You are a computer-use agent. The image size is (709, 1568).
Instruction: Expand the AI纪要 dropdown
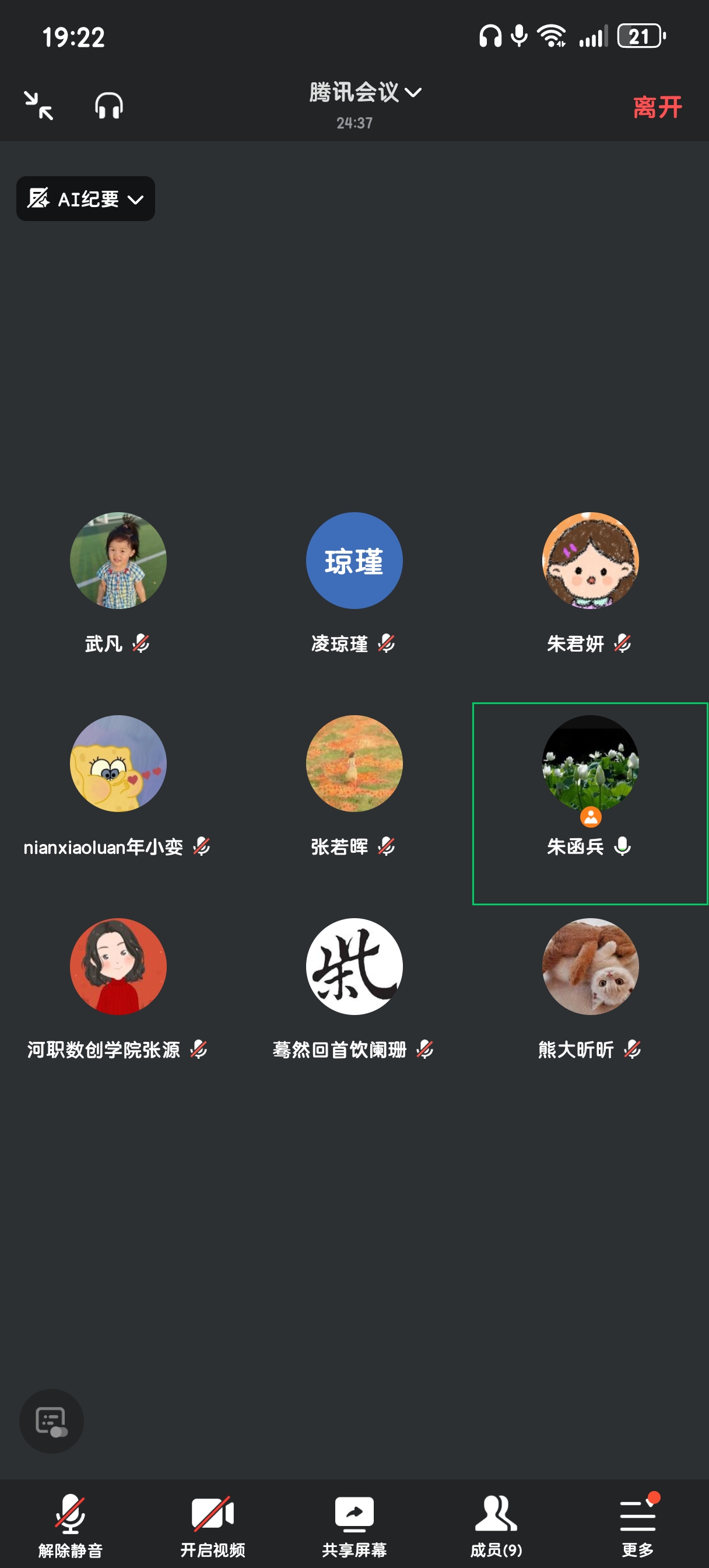[x=86, y=199]
